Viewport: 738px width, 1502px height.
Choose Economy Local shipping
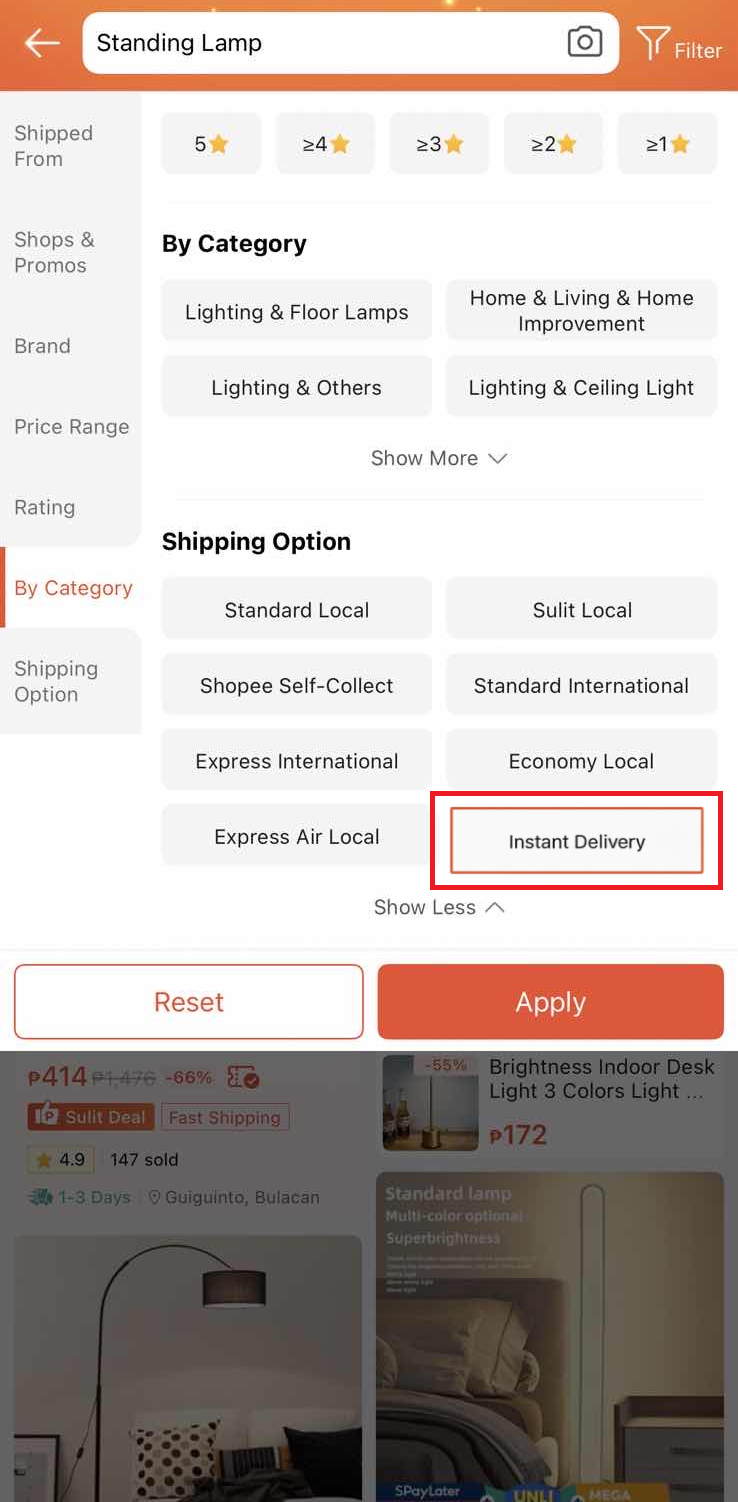click(581, 762)
